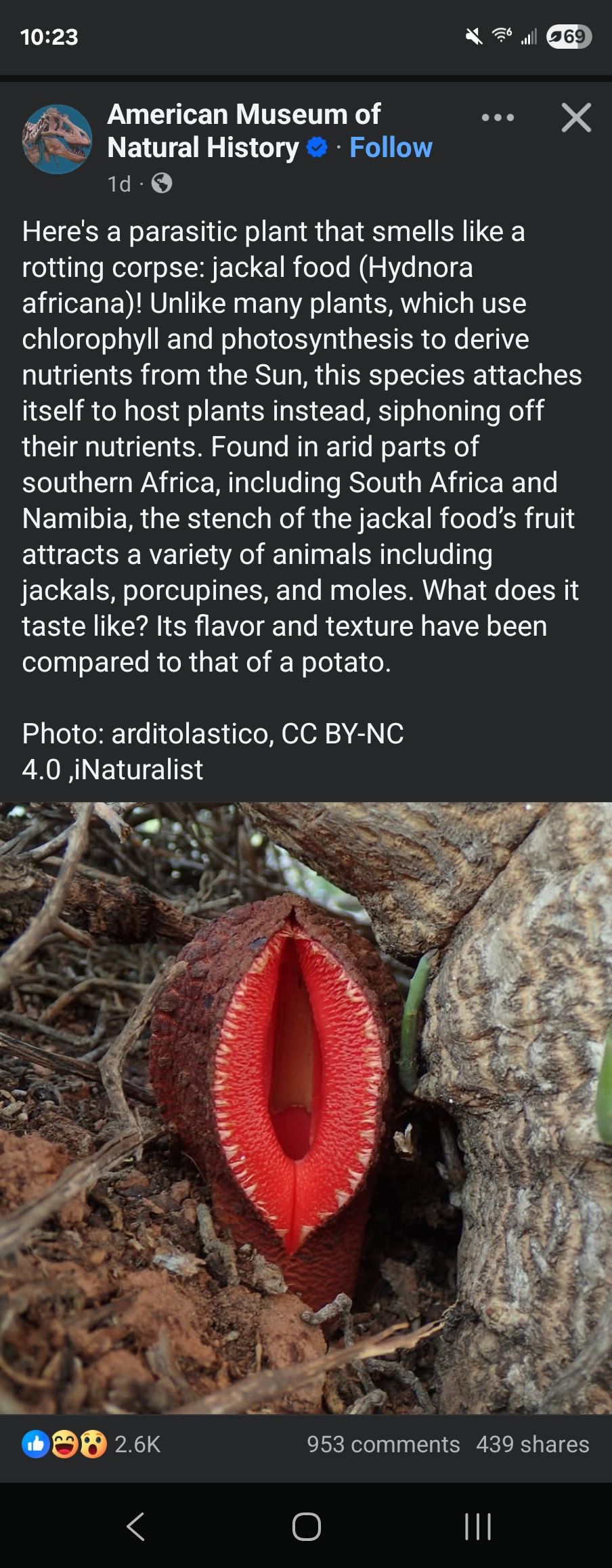612x1568 pixels.
Task: Close this post view
Action: [576, 118]
